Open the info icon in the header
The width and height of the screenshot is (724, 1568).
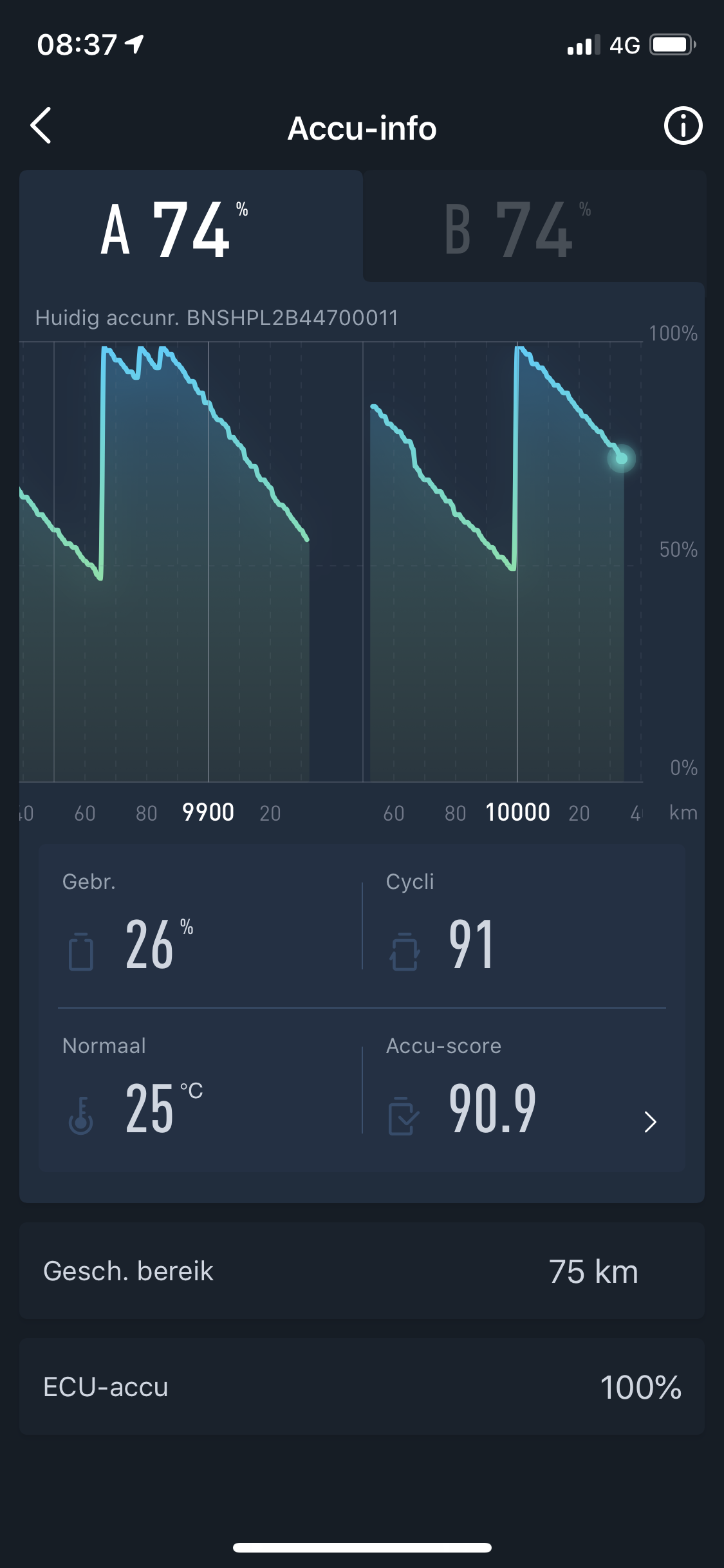point(683,126)
